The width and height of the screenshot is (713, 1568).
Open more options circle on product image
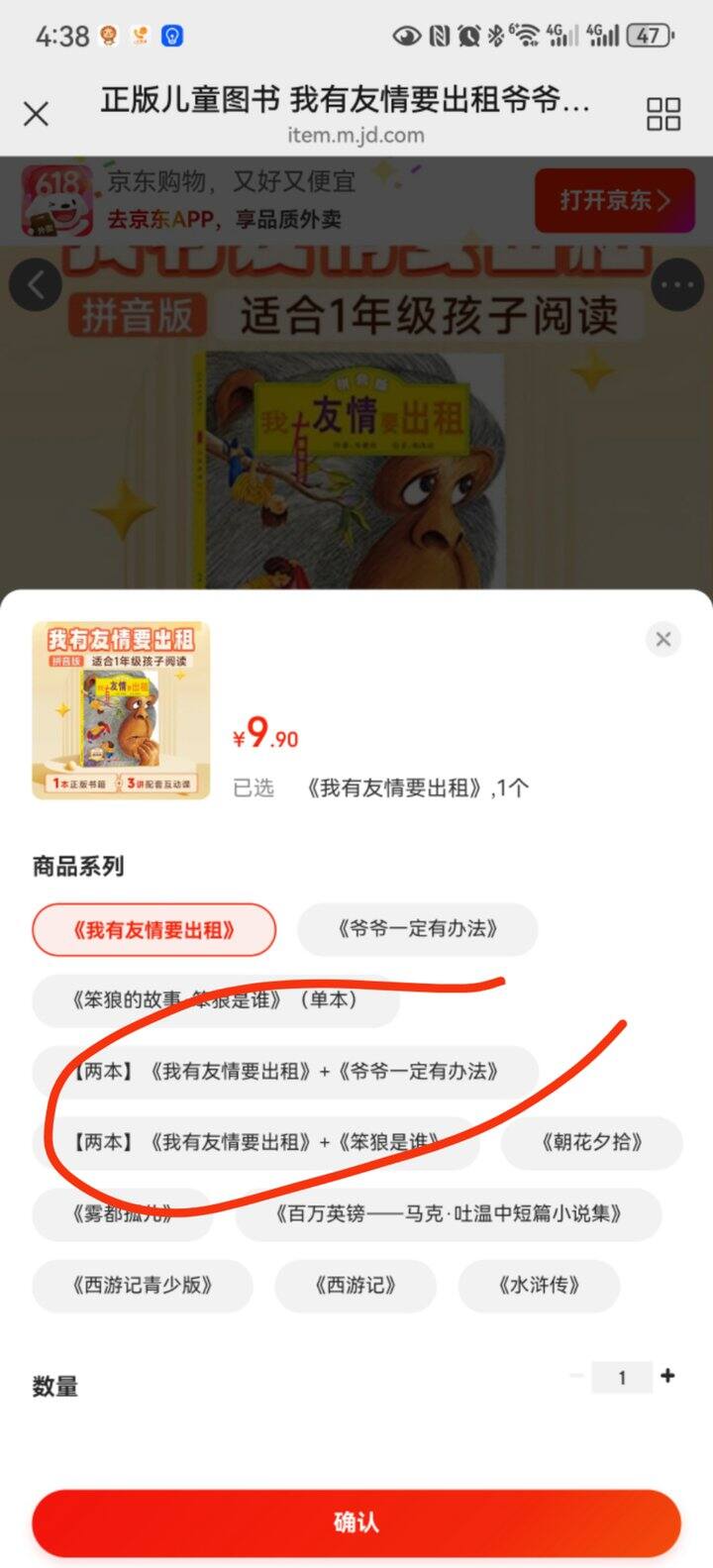point(676,284)
